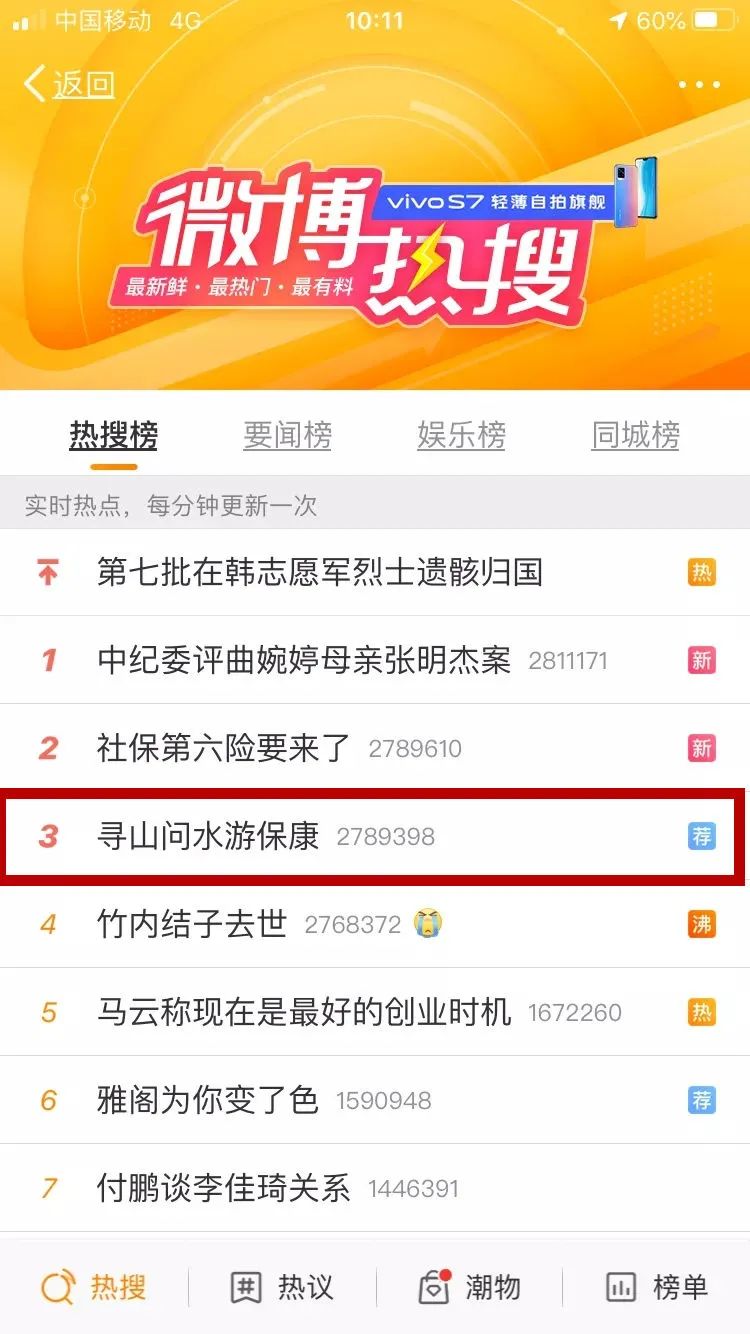Image resolution: width=750 pixels, height=1334 pixels.
Task: Open the vivo S7 banner ad
Action: [517, 201]
